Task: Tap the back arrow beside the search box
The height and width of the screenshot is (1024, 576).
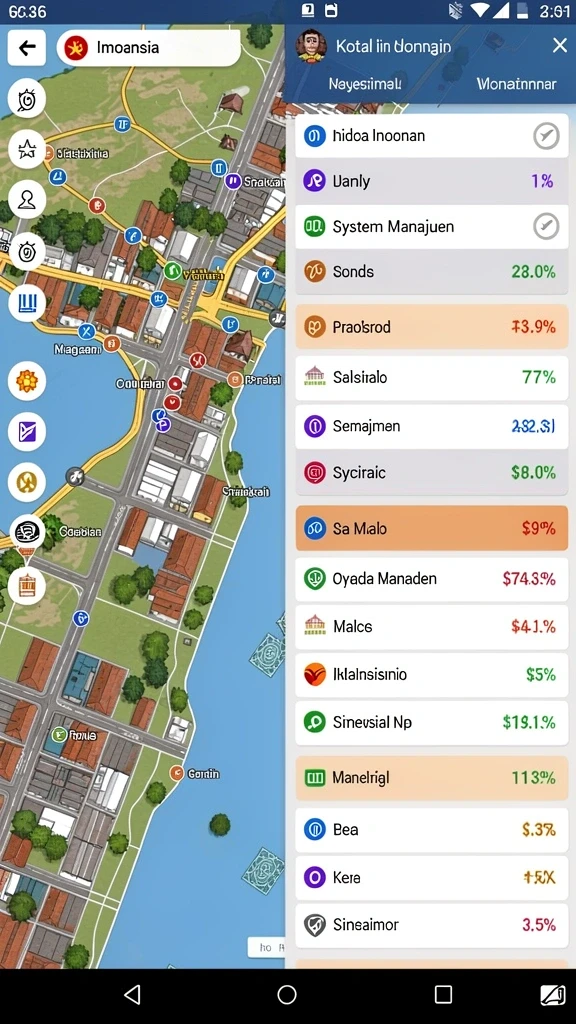Action: pyautogui.click(x=27, y=48)
